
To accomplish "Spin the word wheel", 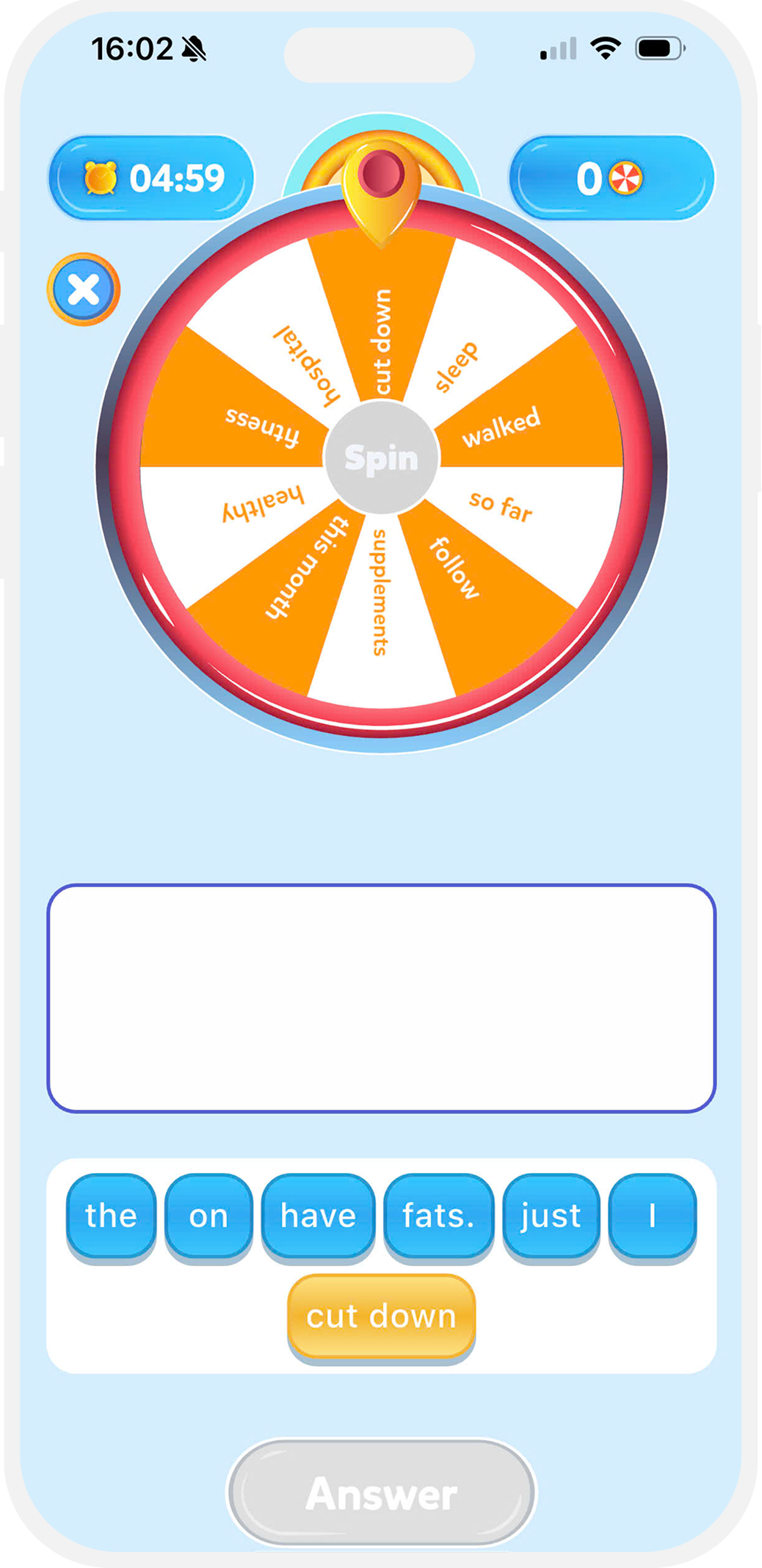I will tap(381, 458).
